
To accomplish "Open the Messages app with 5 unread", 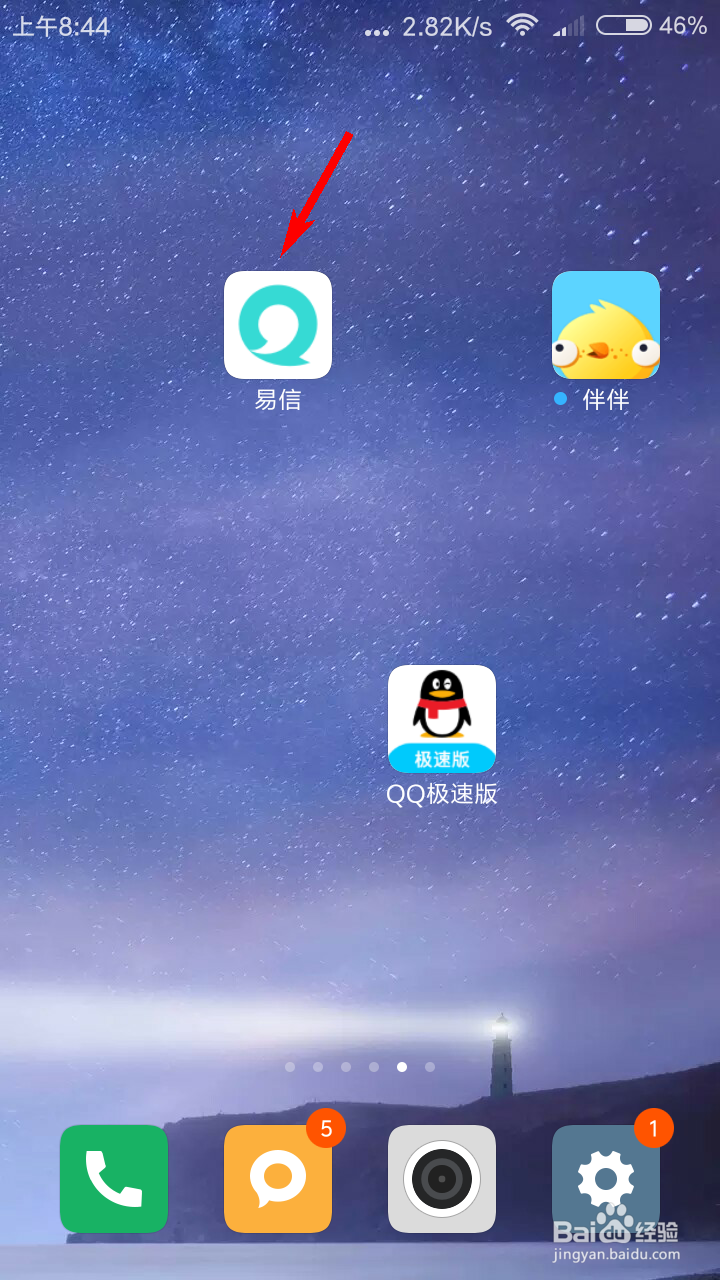I will tap(277, 1178).
